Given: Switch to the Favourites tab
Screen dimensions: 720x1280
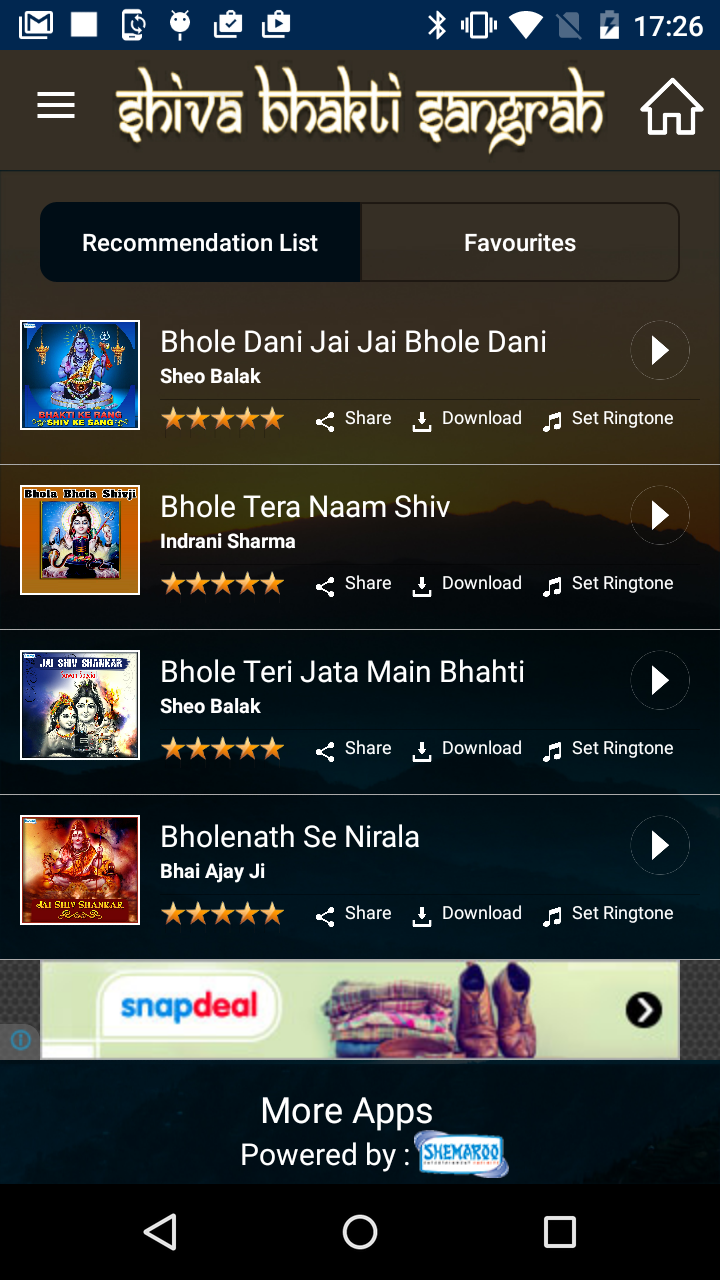Looking at the screenshot, I should click(x=520, y=243).
